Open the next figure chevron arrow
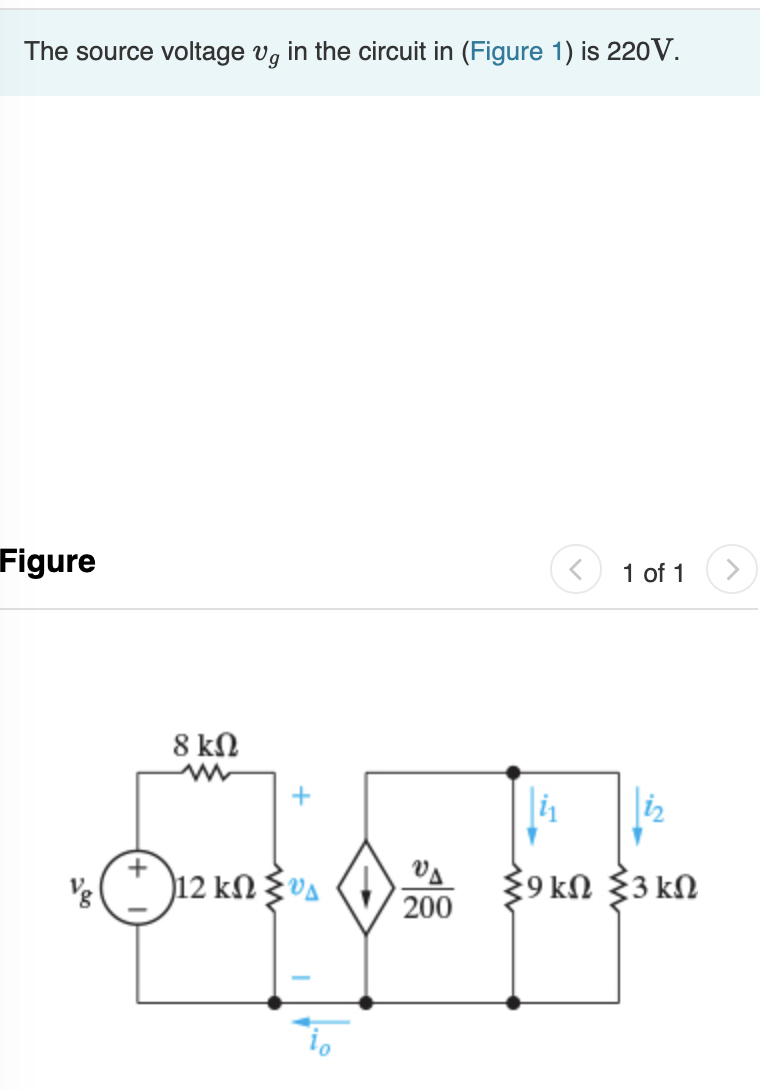The image size is (764, 1090). pyautogui.click(x=733, y=570)
